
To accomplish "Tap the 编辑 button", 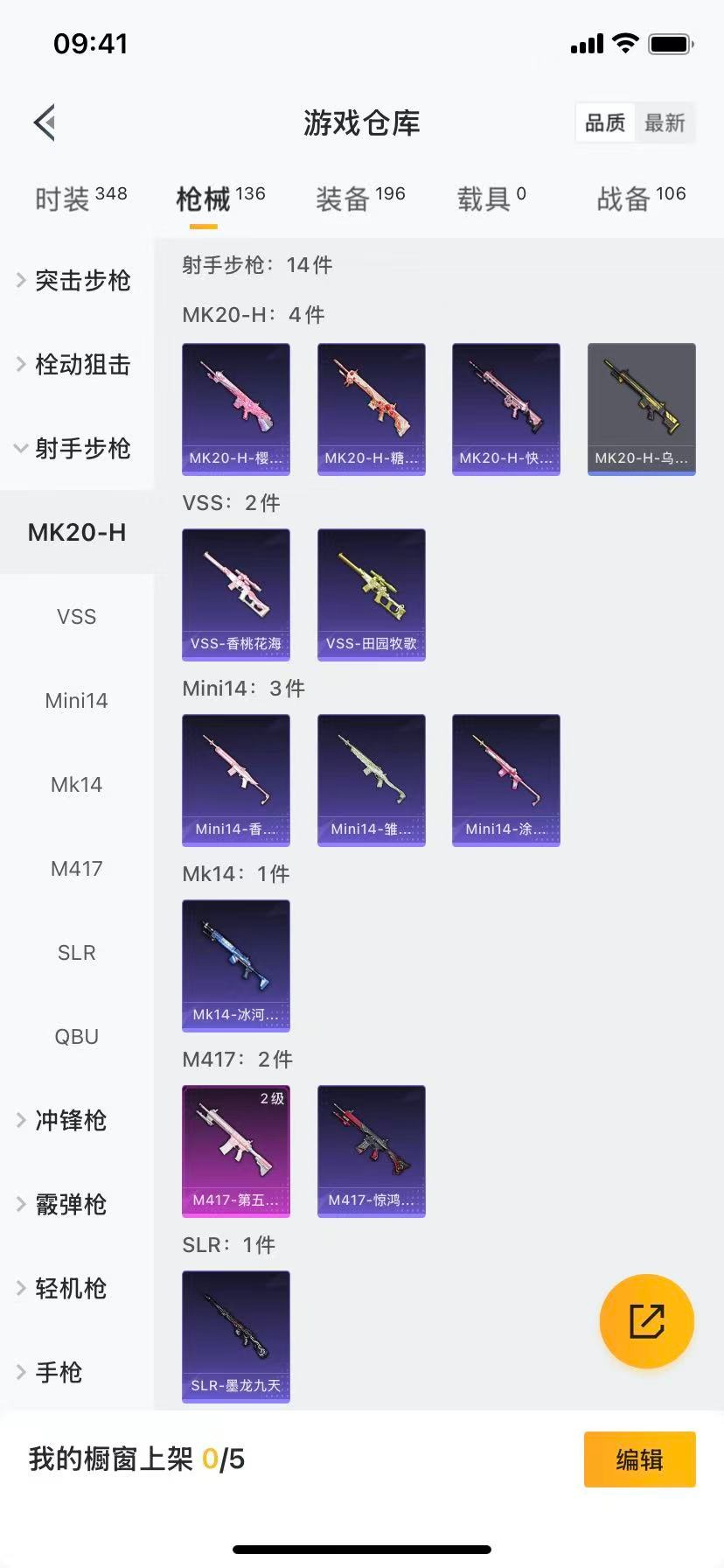I will point(639,1459).
